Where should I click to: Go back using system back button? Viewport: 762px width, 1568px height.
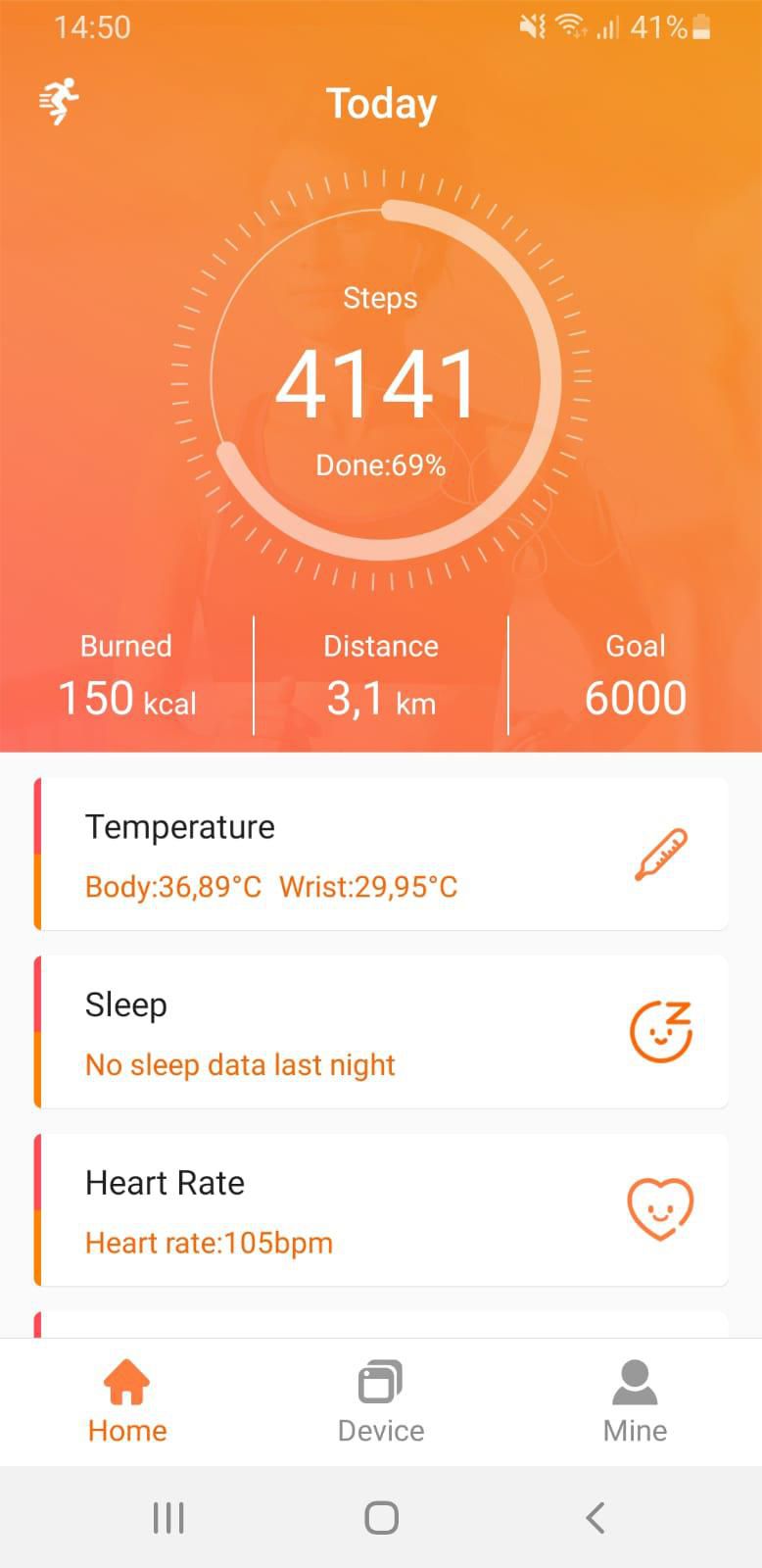click(x=595, y=1517)
